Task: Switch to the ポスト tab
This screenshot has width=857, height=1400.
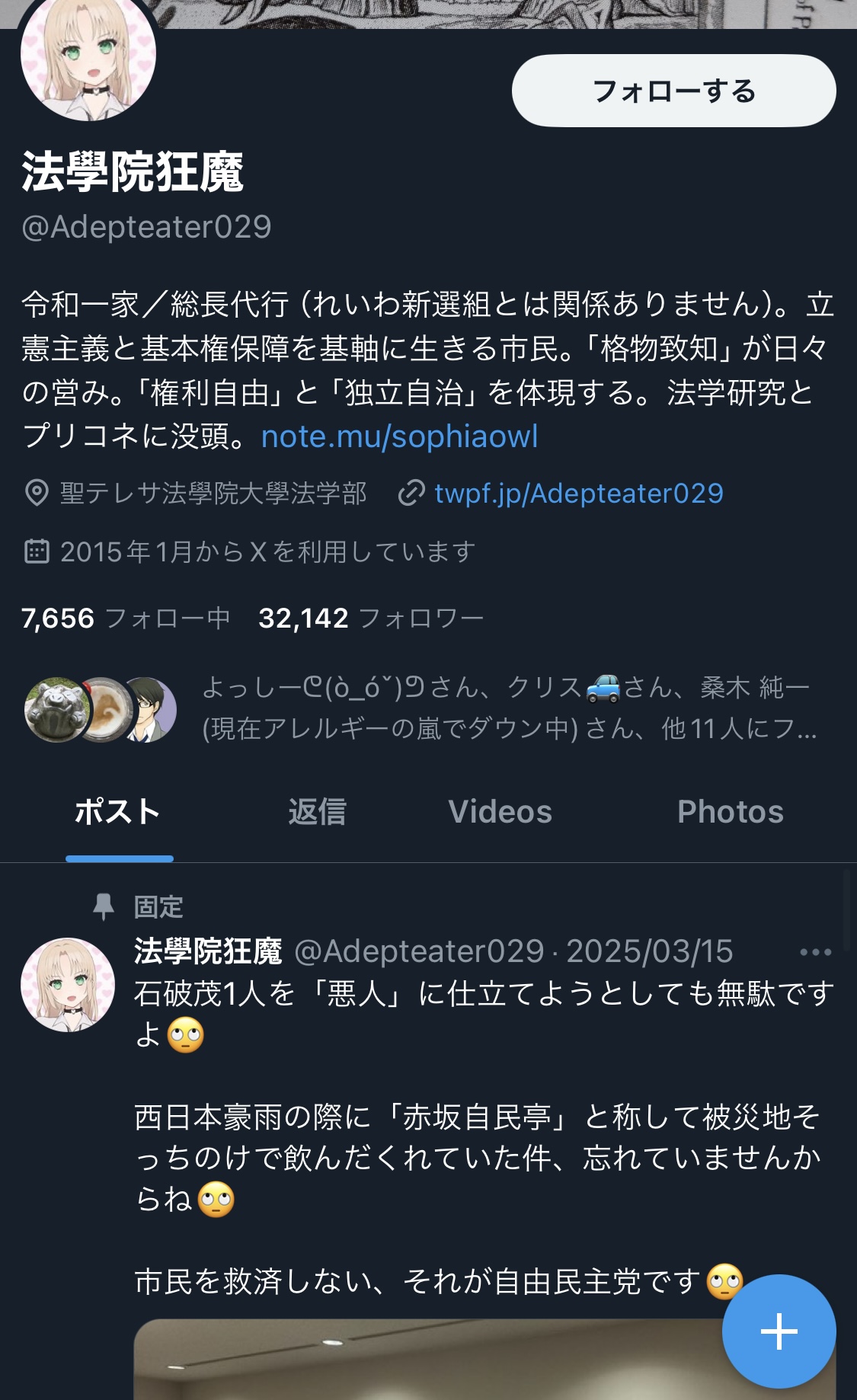Action: coord(118,812)
